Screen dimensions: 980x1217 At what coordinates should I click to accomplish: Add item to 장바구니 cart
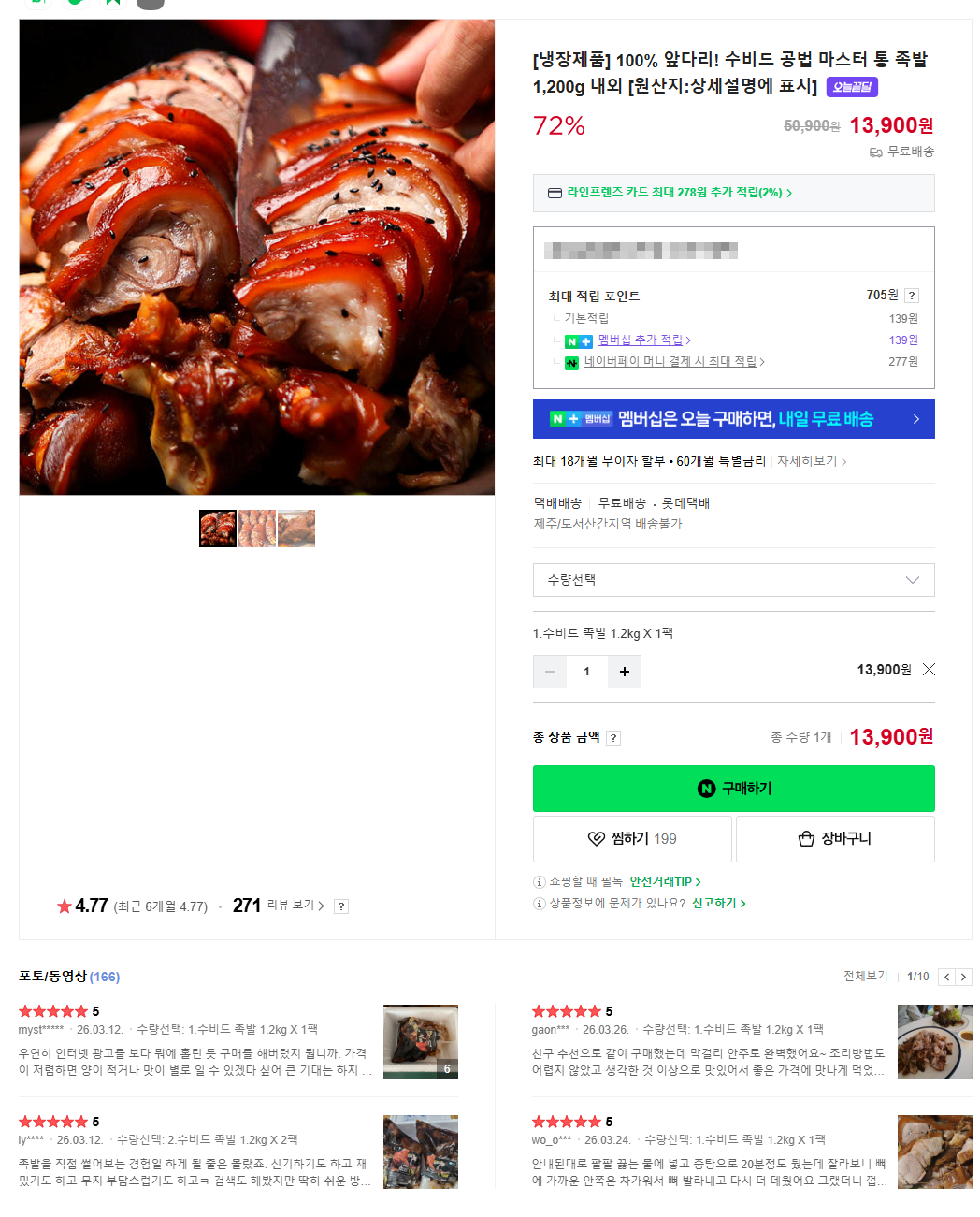click(835, 839)
